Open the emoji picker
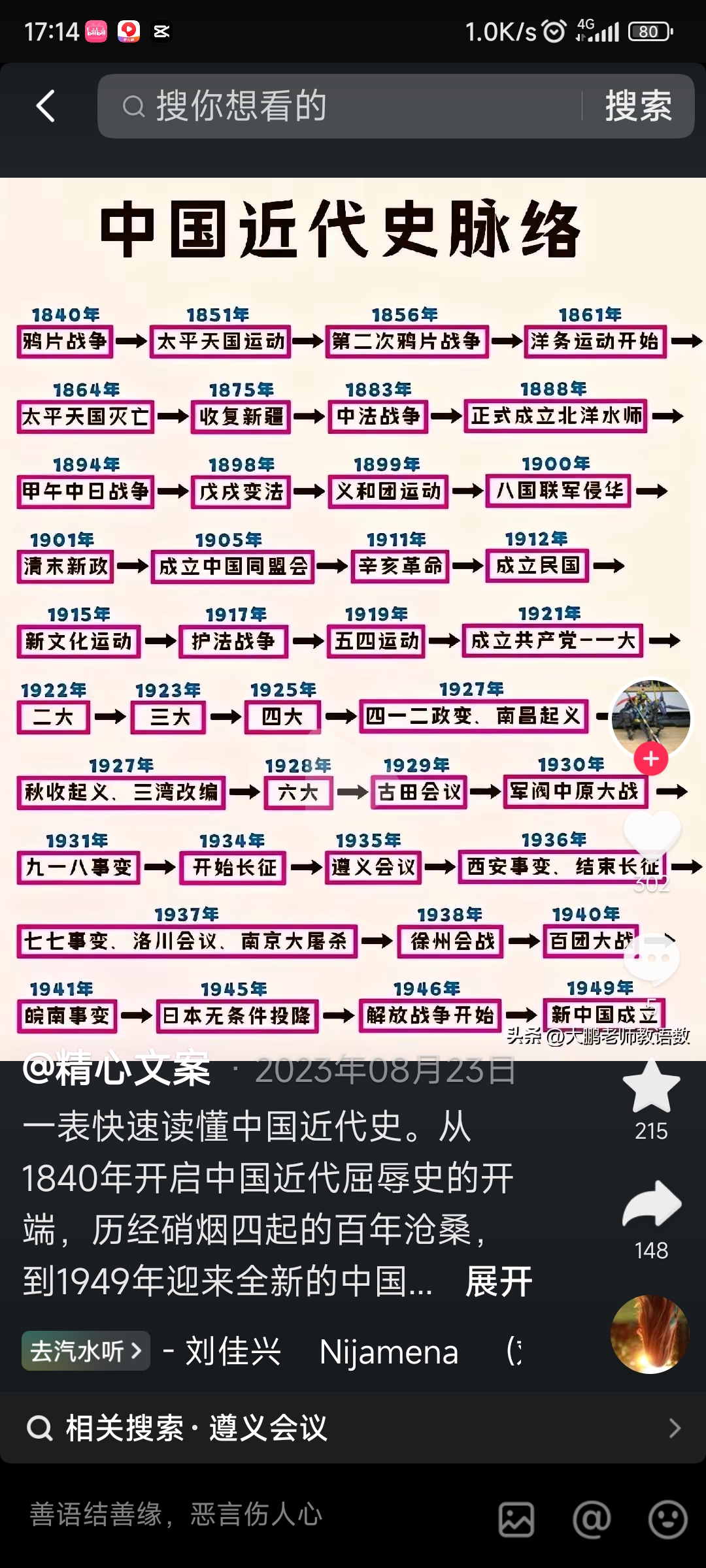The image size is (706, 1568). pyautogui.click(x=667, y=1519)
